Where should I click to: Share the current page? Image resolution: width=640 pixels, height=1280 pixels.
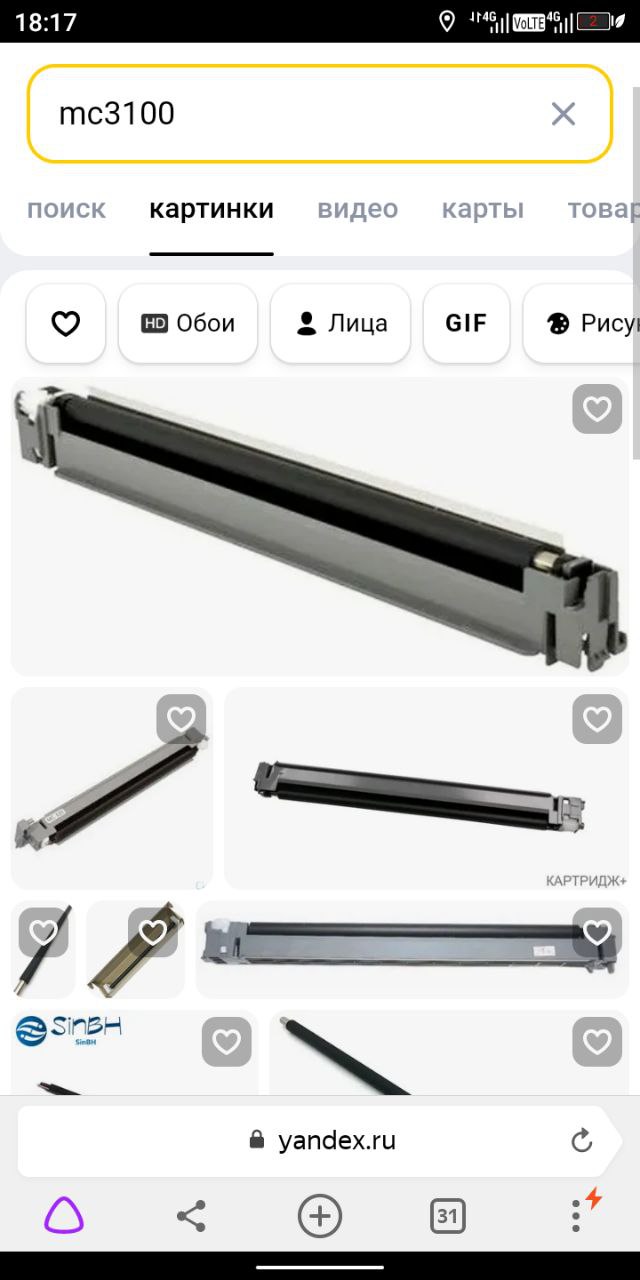point(191,1216)
